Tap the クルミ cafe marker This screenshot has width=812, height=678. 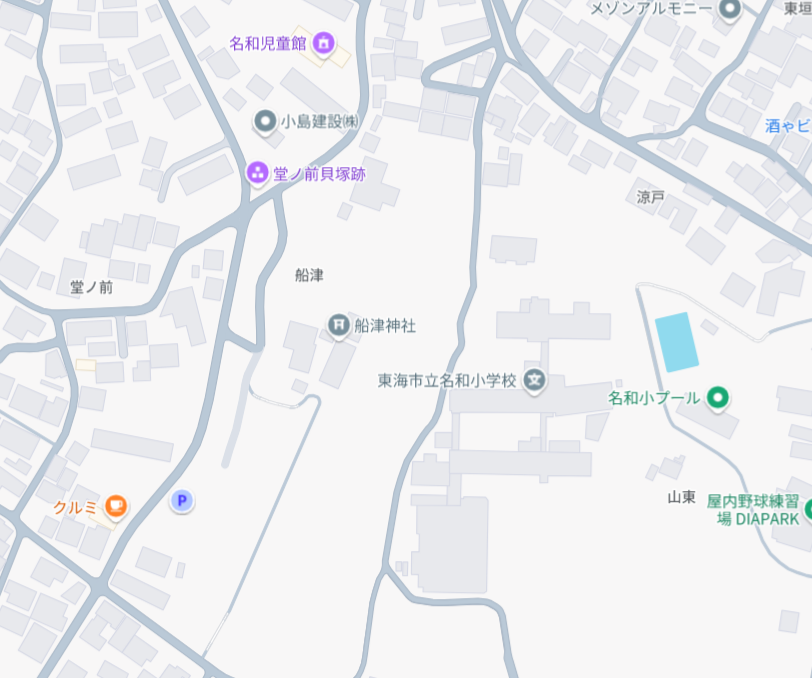click(x=116, y=507)
